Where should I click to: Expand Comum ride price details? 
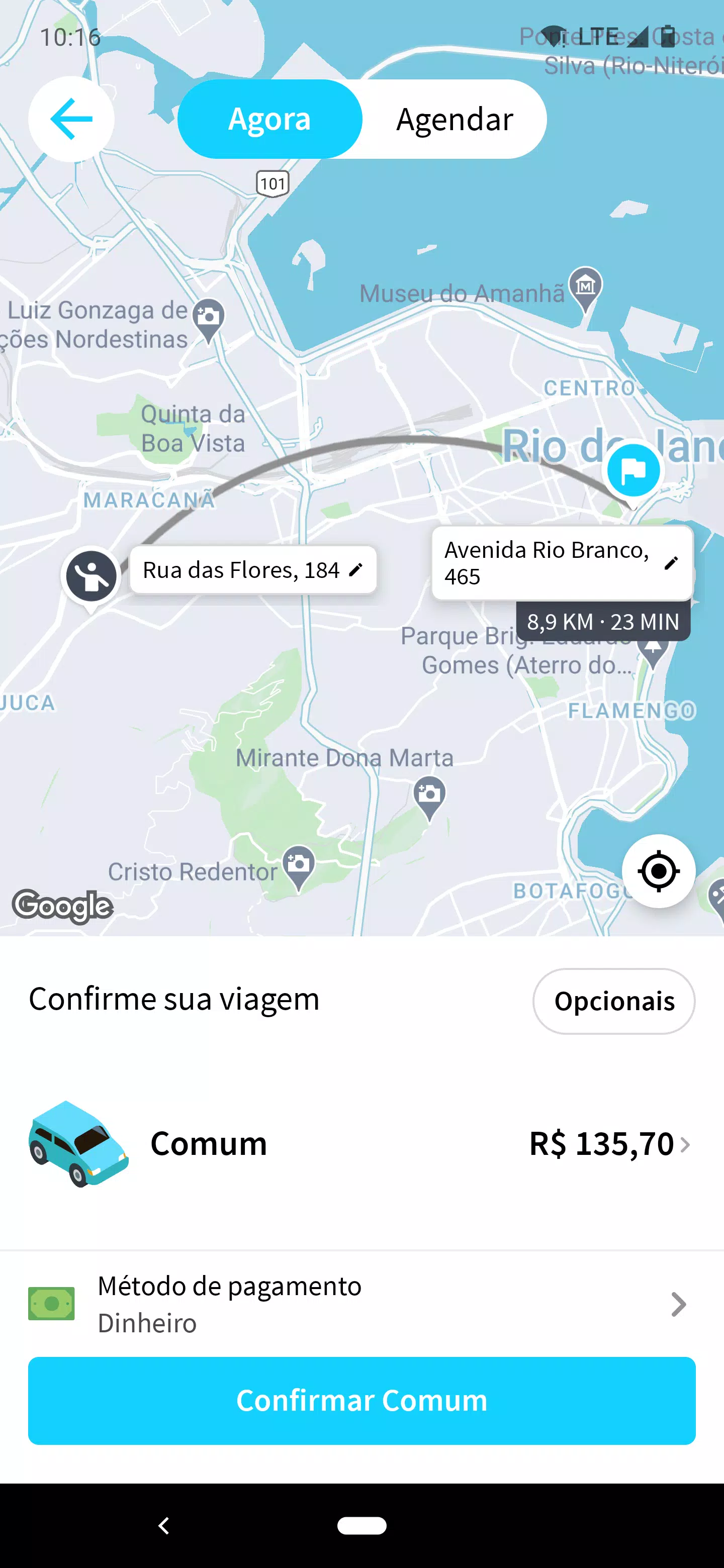[687, 1143]
